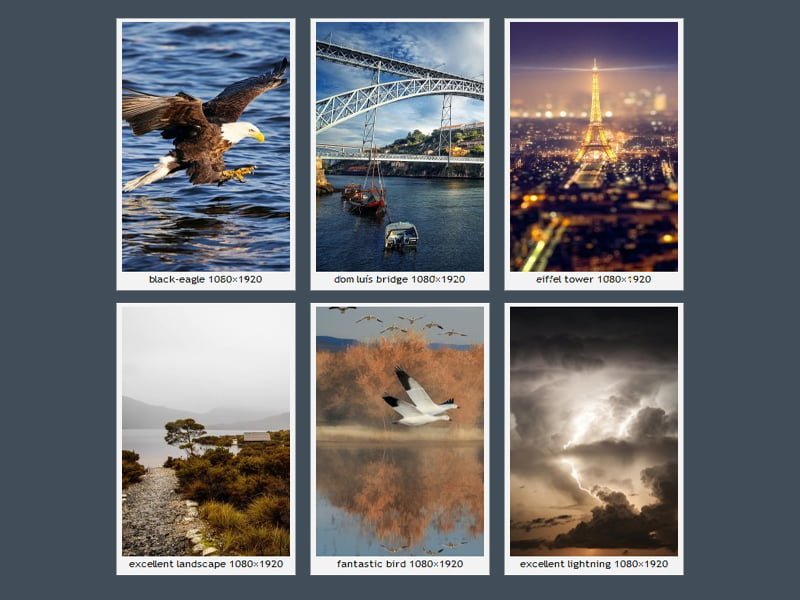
Task: Open the black-eagle wallpaper
Action: [206, 147]
